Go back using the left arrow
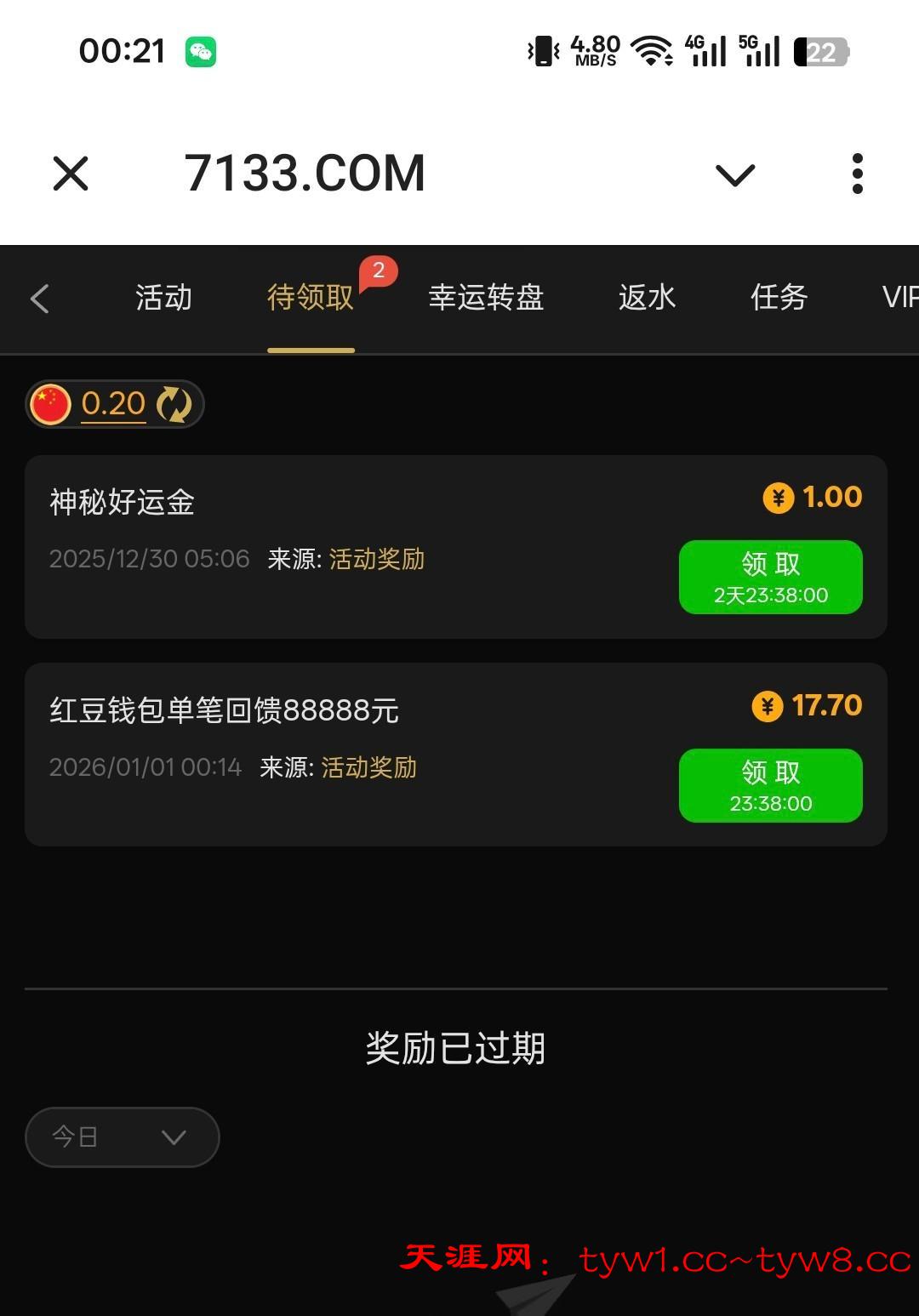 (x=40, y=299)
